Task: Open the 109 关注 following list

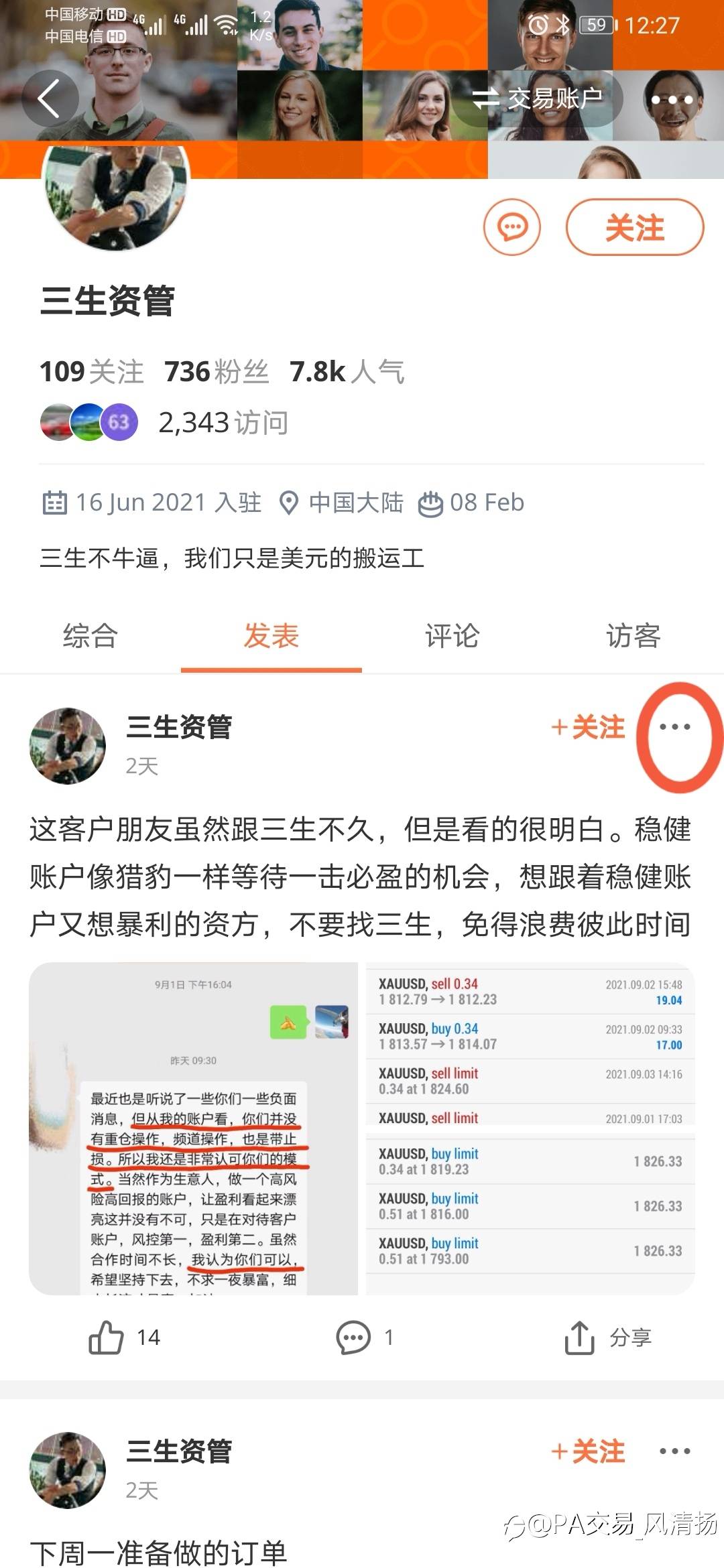Action: [92, 371]
